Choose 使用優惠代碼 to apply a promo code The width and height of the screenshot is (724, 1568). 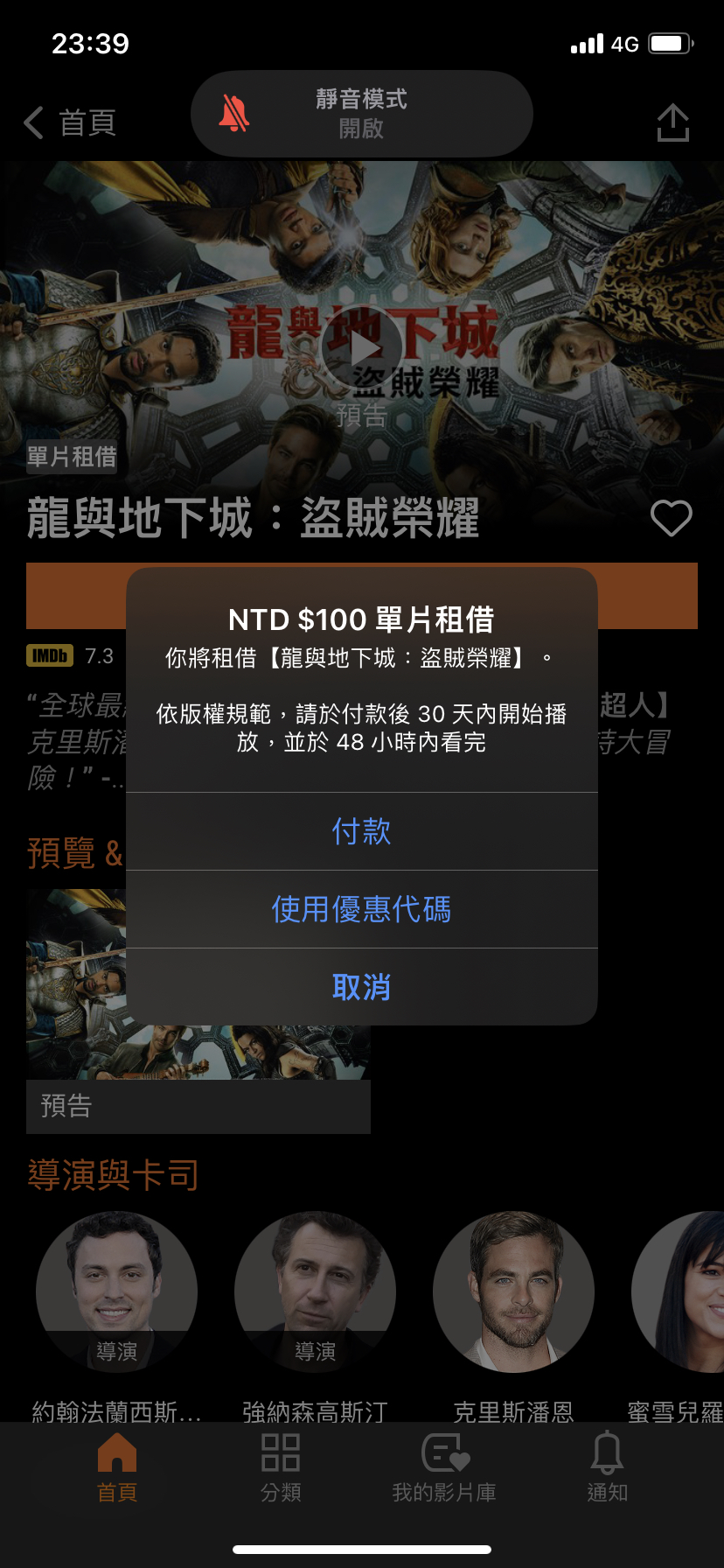[x=361, y=909]
